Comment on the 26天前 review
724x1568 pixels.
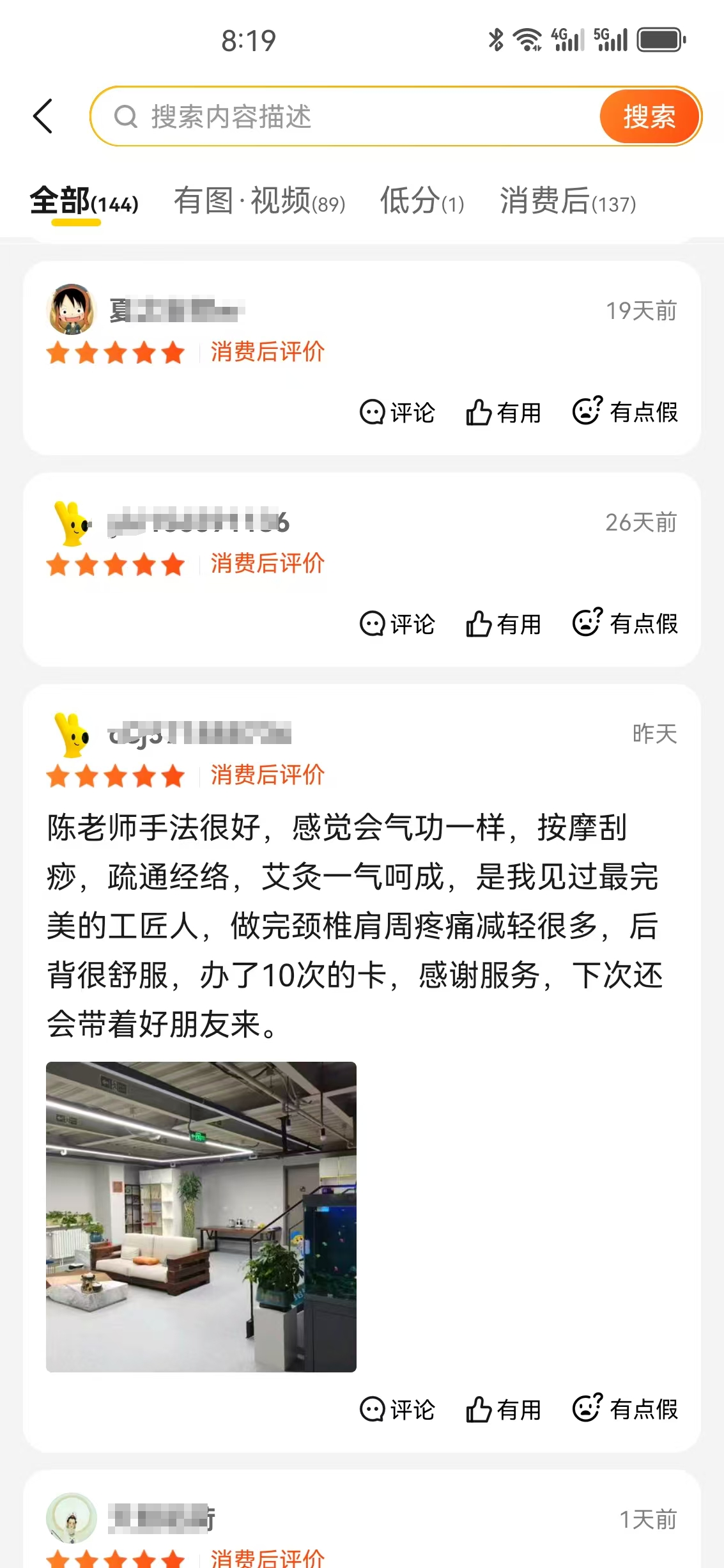pos(397,624)
